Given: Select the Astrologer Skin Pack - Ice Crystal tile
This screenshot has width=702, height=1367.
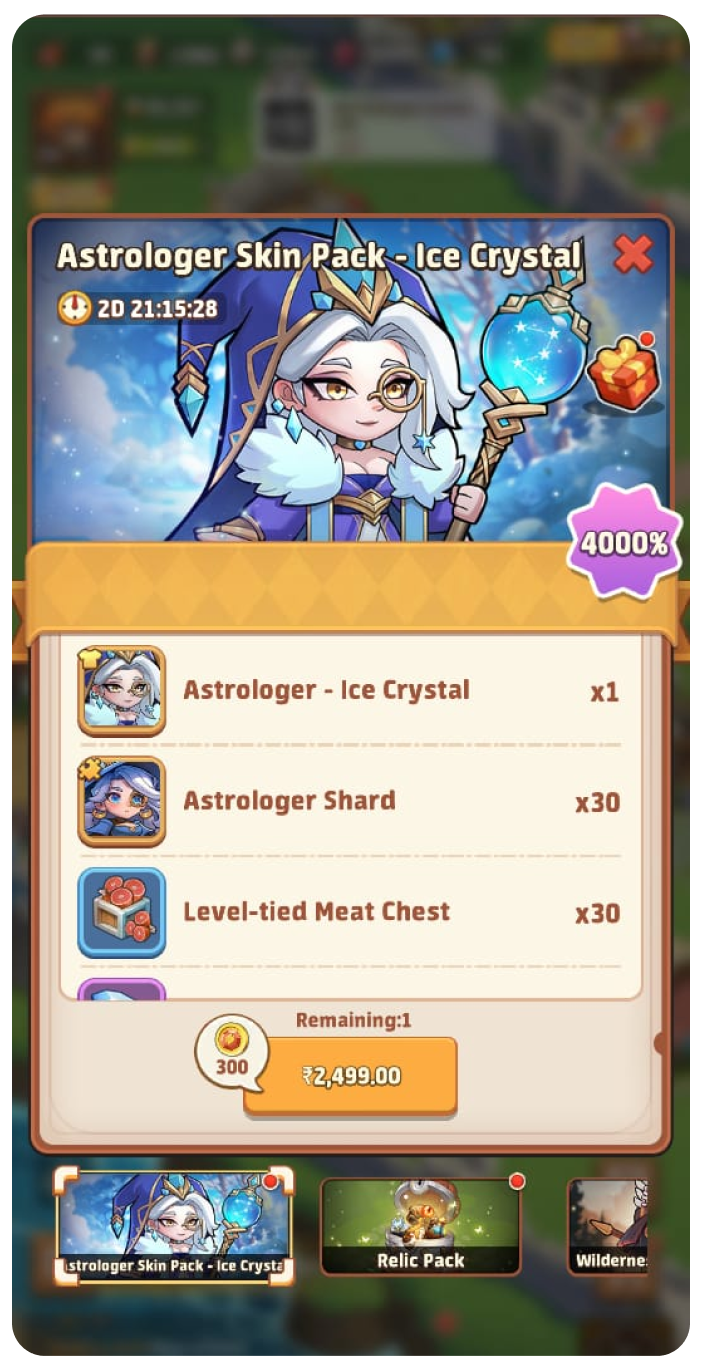Looking at the screenshot, I should pyautogui.click(x=174, y=1226).
